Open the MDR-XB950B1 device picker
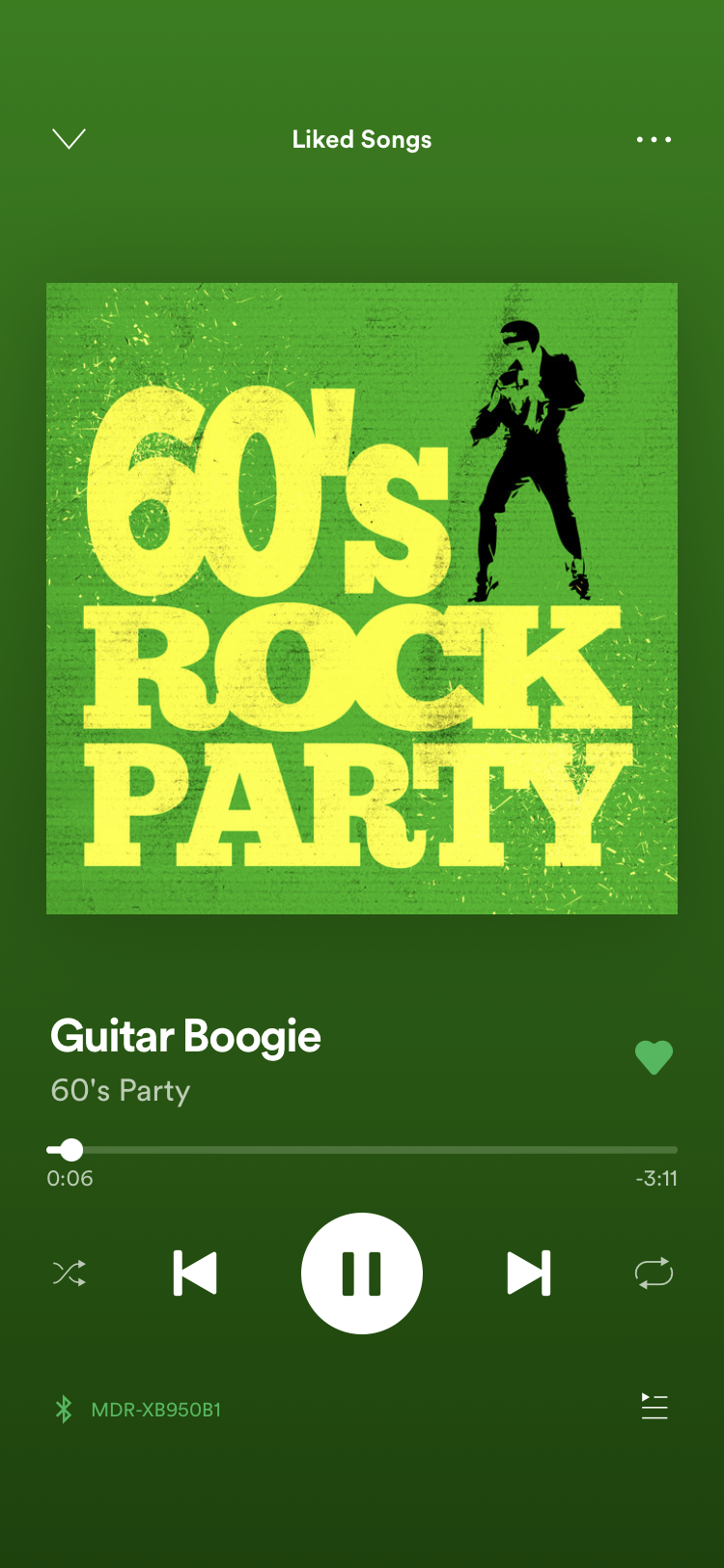This screenshot has height=1568, width=724. tap(138, 1410)
